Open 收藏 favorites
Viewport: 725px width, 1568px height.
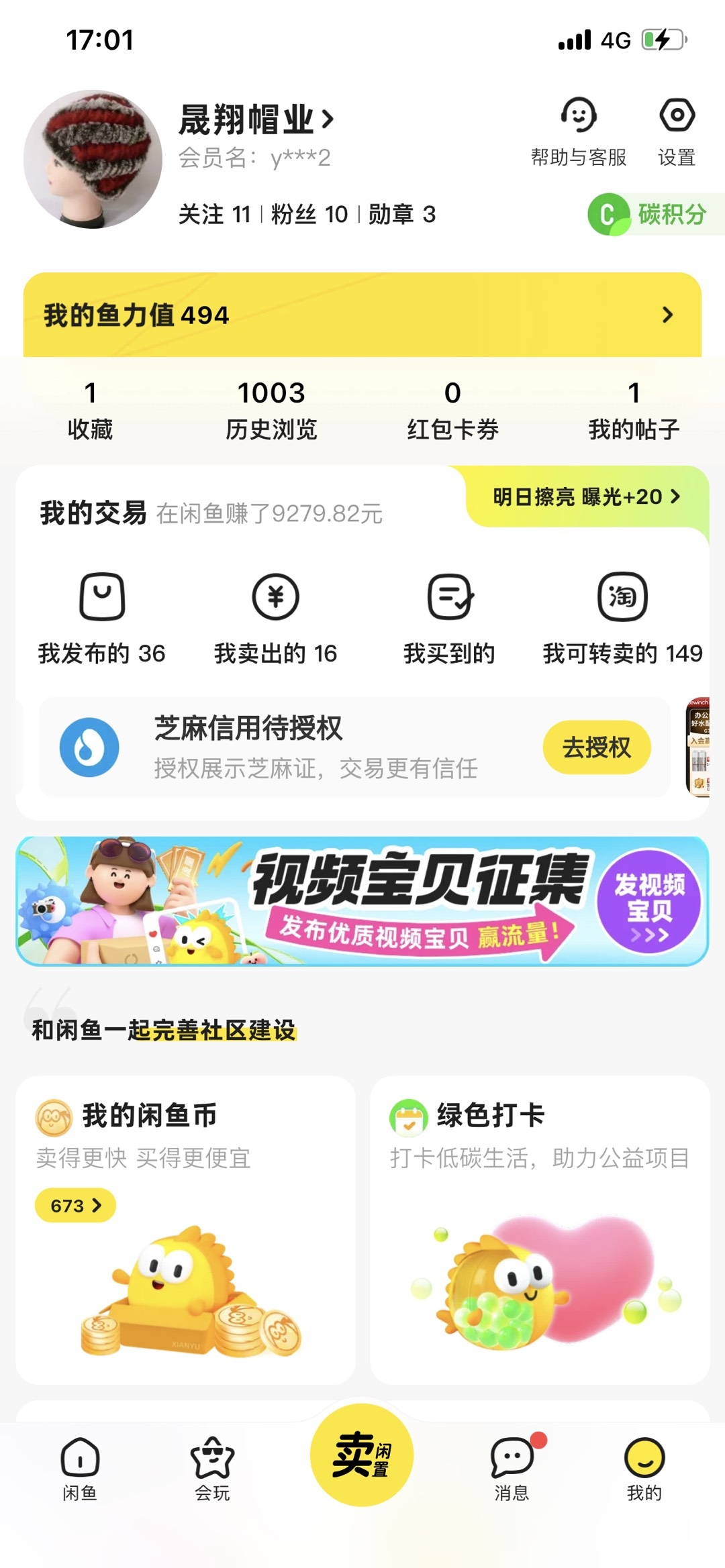(90, 409)
